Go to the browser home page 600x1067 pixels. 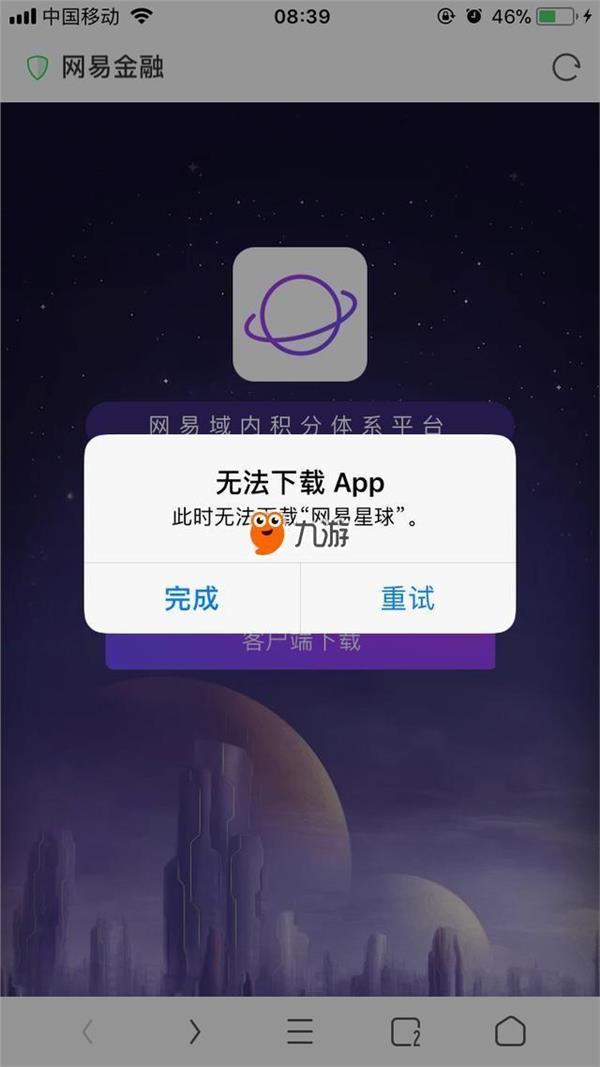click(510, 1031)
